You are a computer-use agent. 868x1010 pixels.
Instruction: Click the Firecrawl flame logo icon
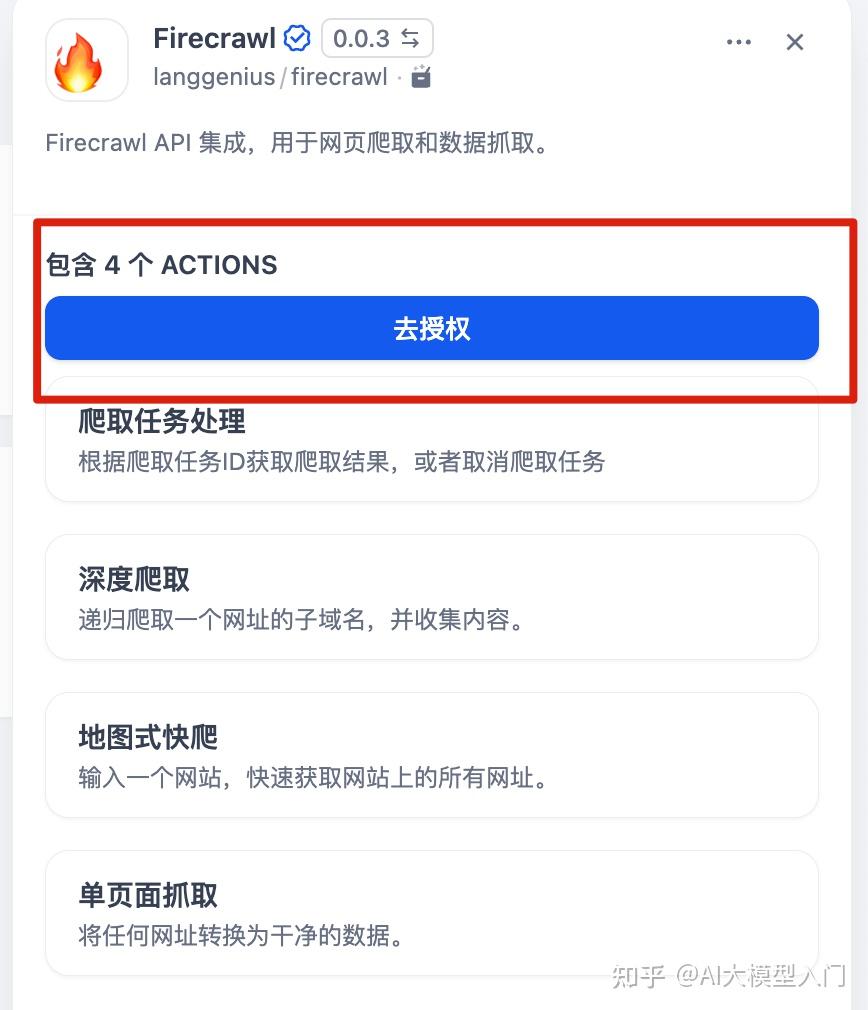click(x=86, y=60)
